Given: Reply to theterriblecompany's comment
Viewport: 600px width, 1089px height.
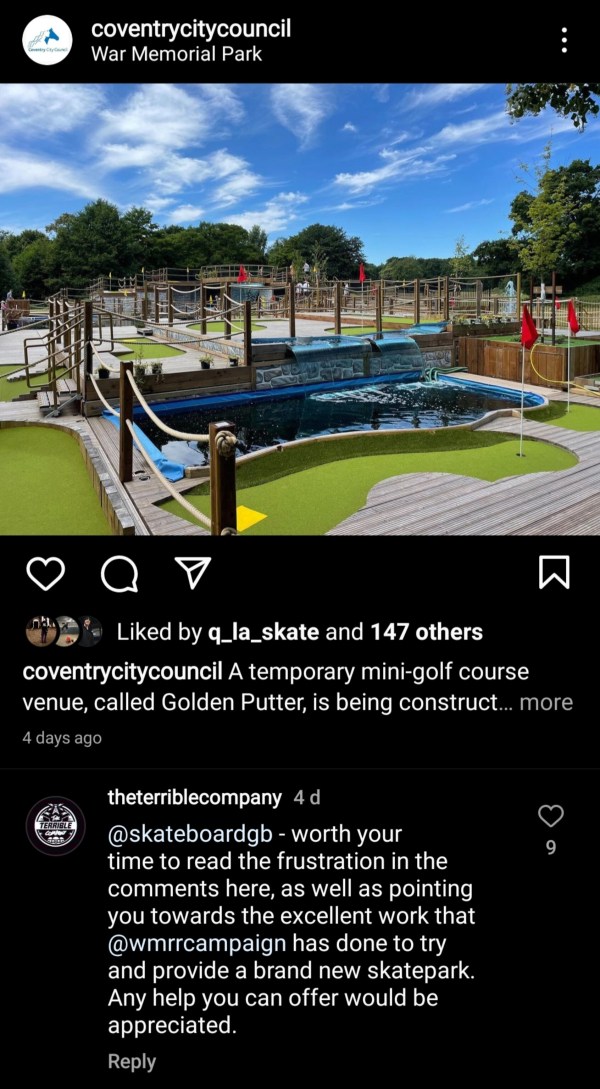Looking at the screenshot, I should (131, 1061).
